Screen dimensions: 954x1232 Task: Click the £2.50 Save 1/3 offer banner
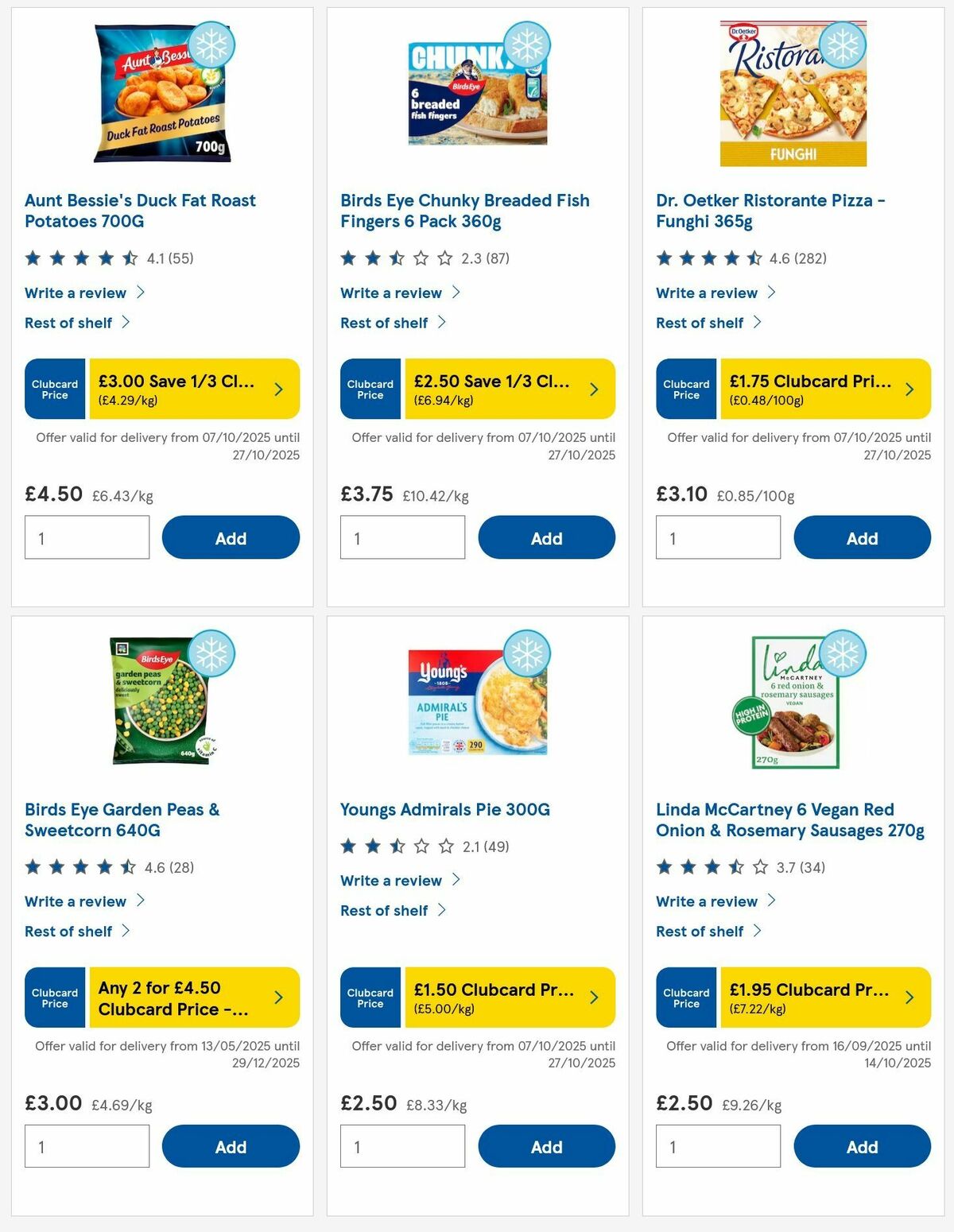(x=491, y=389)
